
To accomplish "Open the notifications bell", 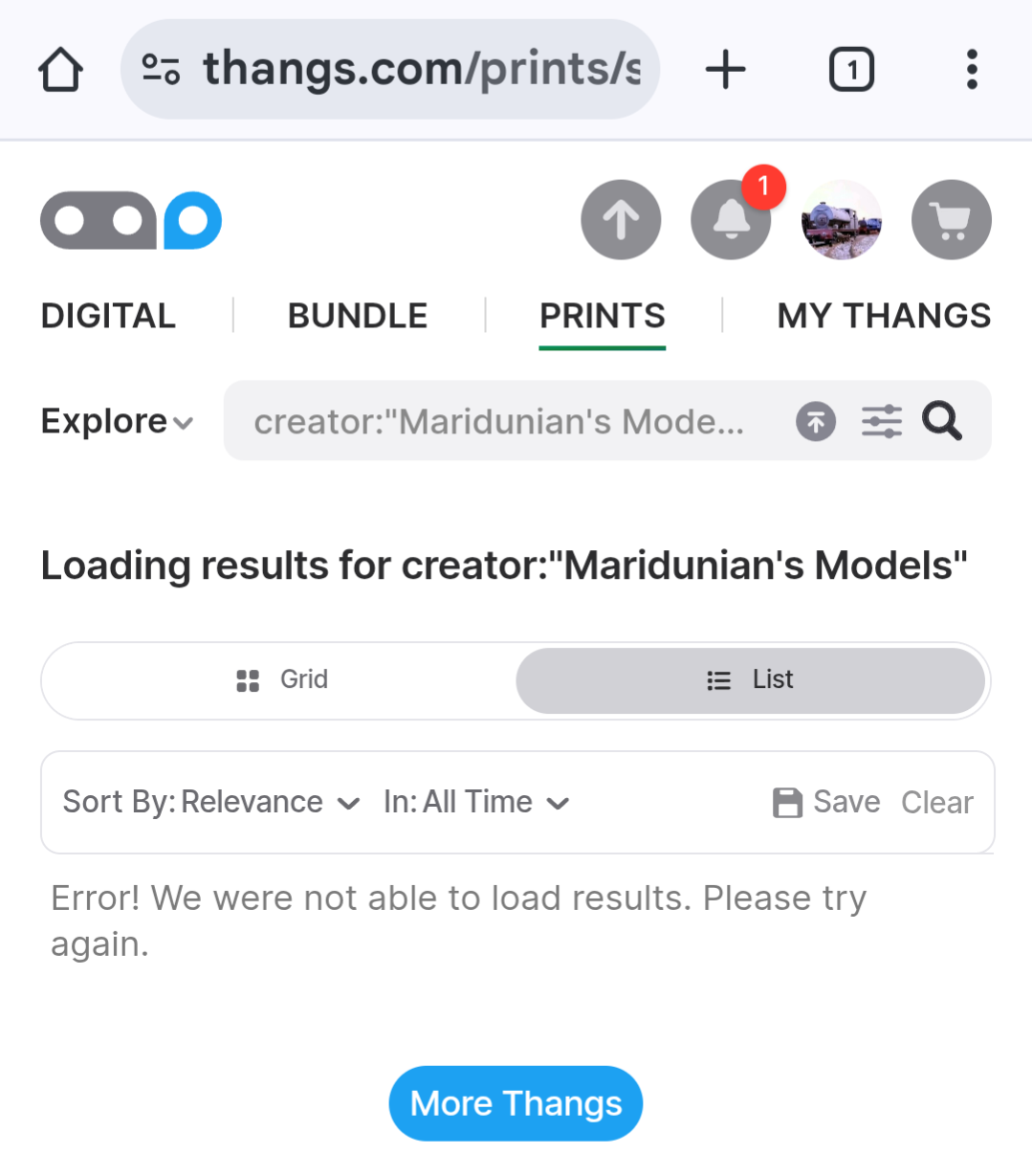I will 731,220.
